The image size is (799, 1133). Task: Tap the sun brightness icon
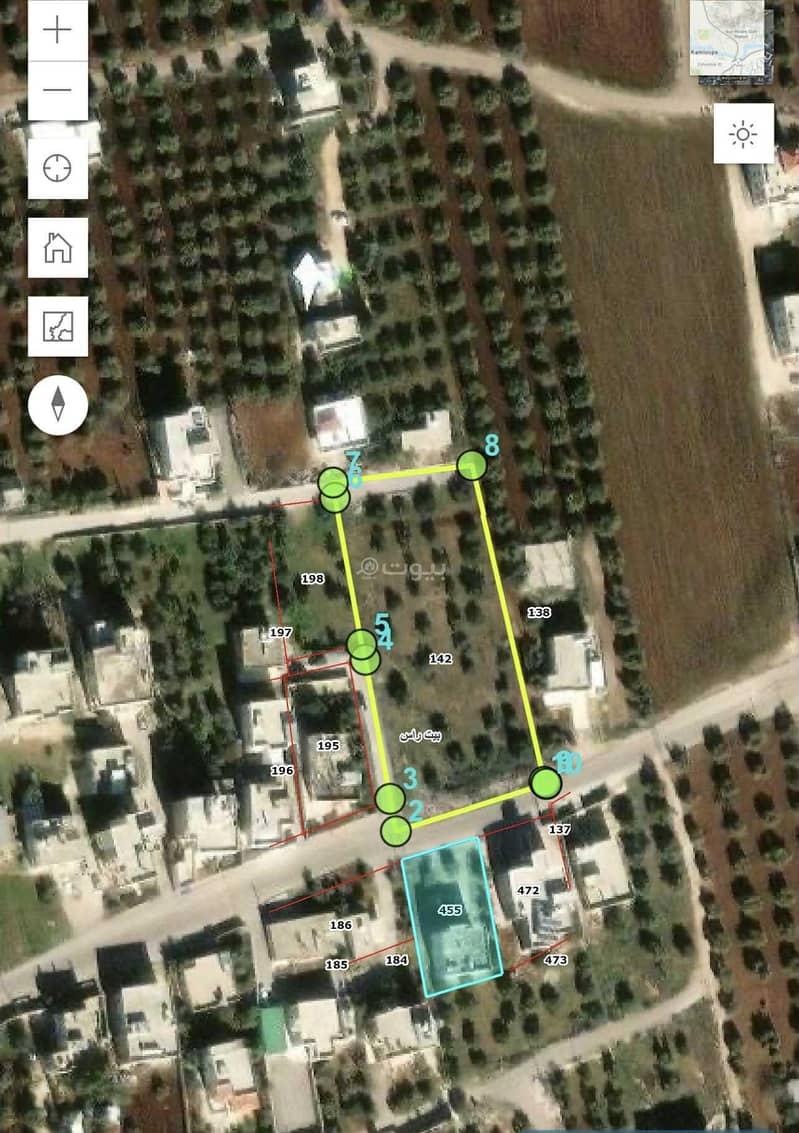743,133
